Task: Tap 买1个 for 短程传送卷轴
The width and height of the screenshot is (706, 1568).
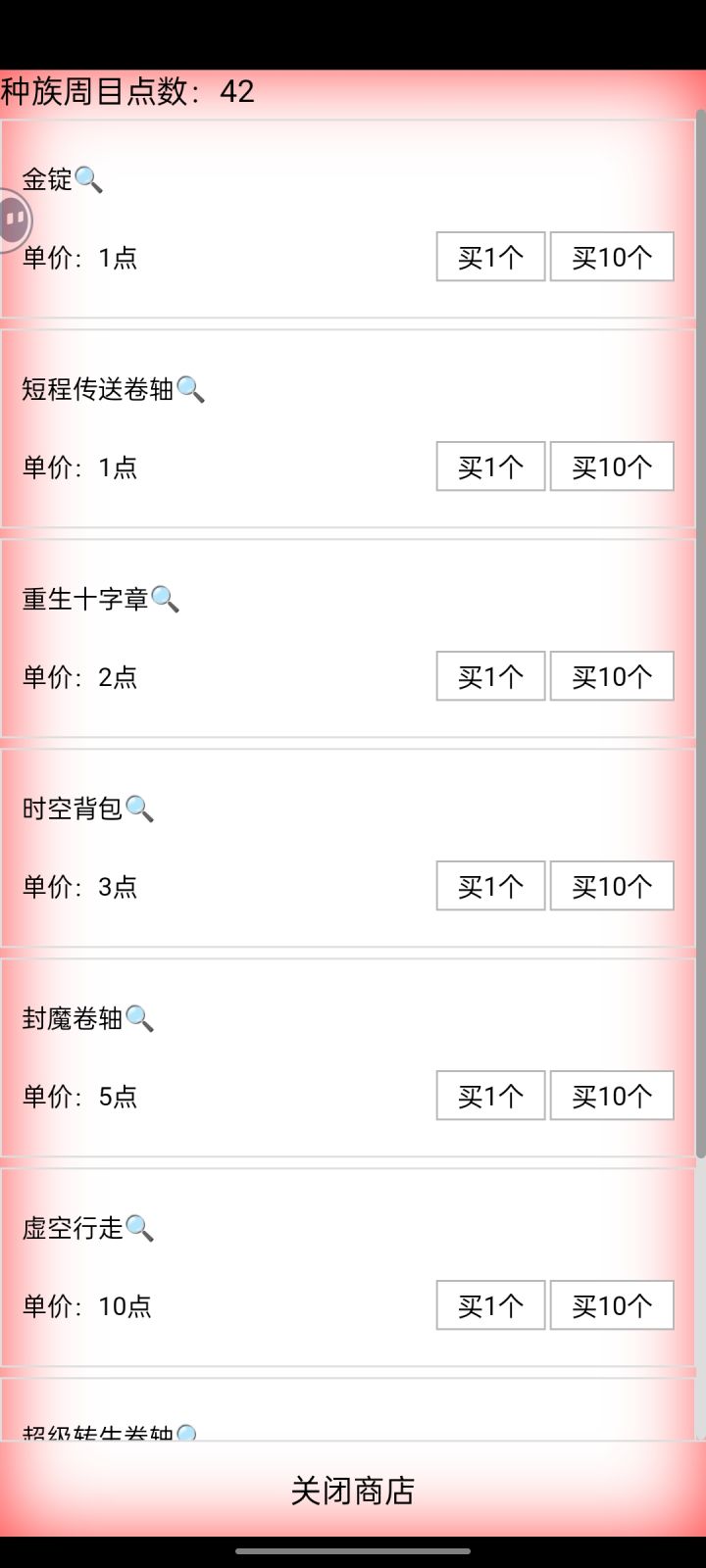Action: (490, 466)
